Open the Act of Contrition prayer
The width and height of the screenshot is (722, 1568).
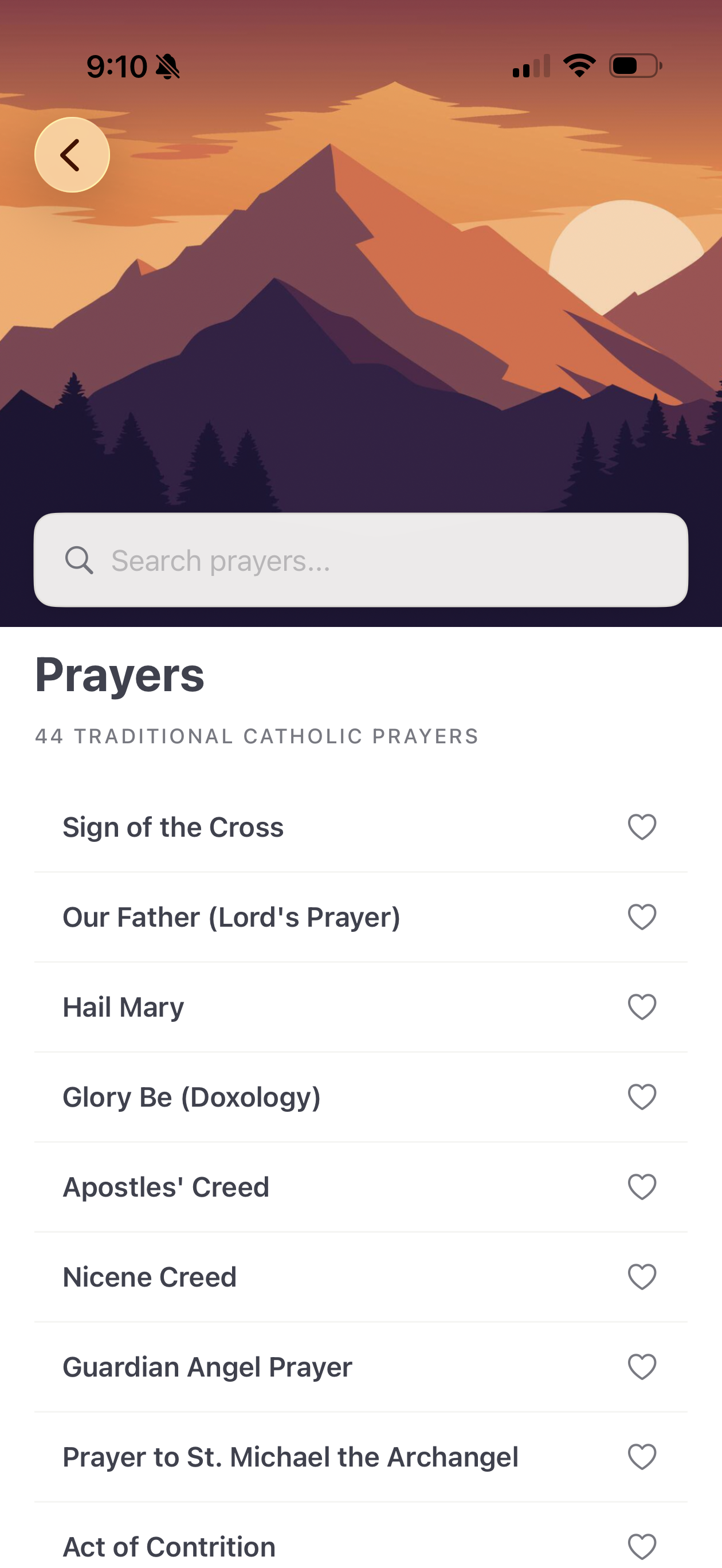pyautogui.click(x=168, y=1546)
